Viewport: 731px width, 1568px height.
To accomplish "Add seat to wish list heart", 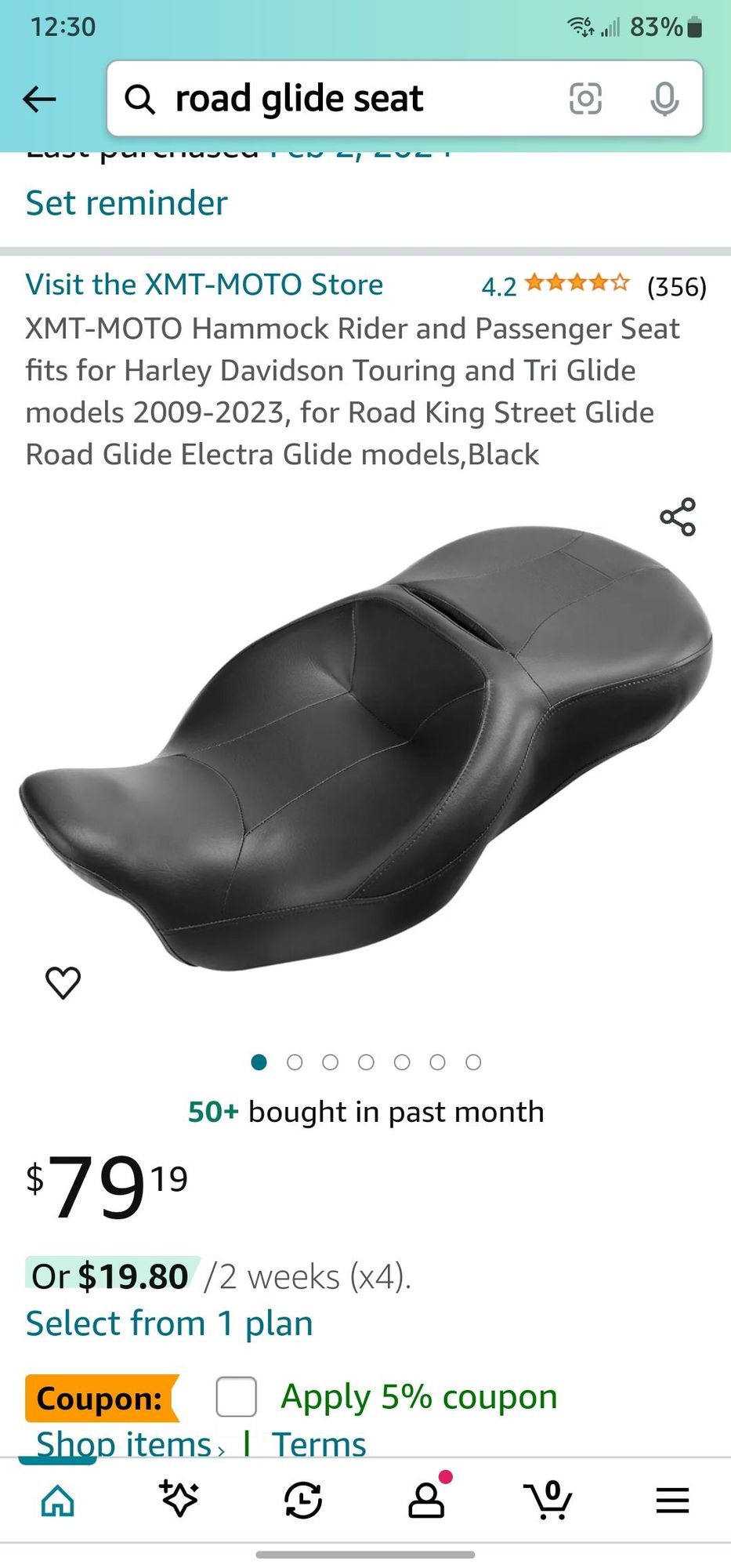I will click(63, 982).
